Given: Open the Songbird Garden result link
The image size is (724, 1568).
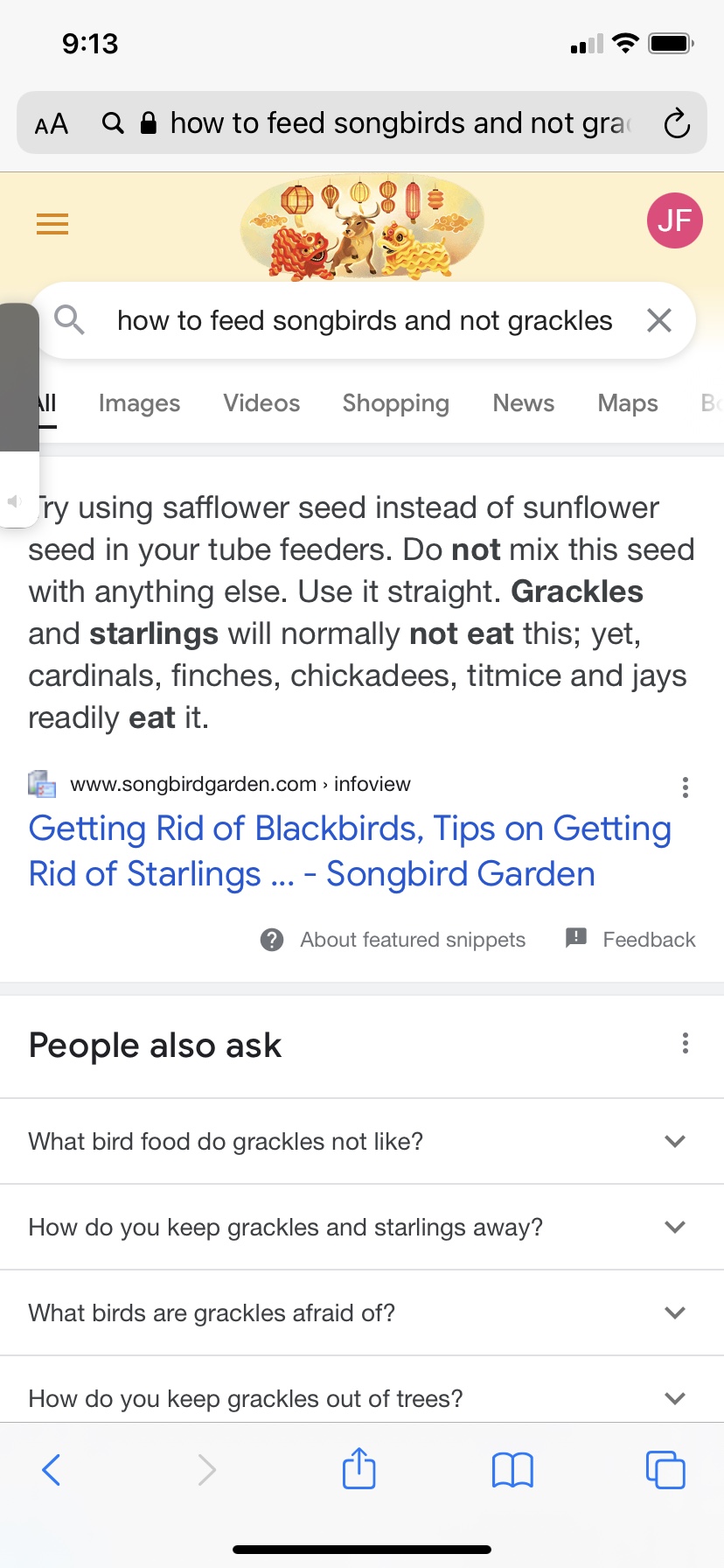Looking at the screenshot, I should pos(350,850).
